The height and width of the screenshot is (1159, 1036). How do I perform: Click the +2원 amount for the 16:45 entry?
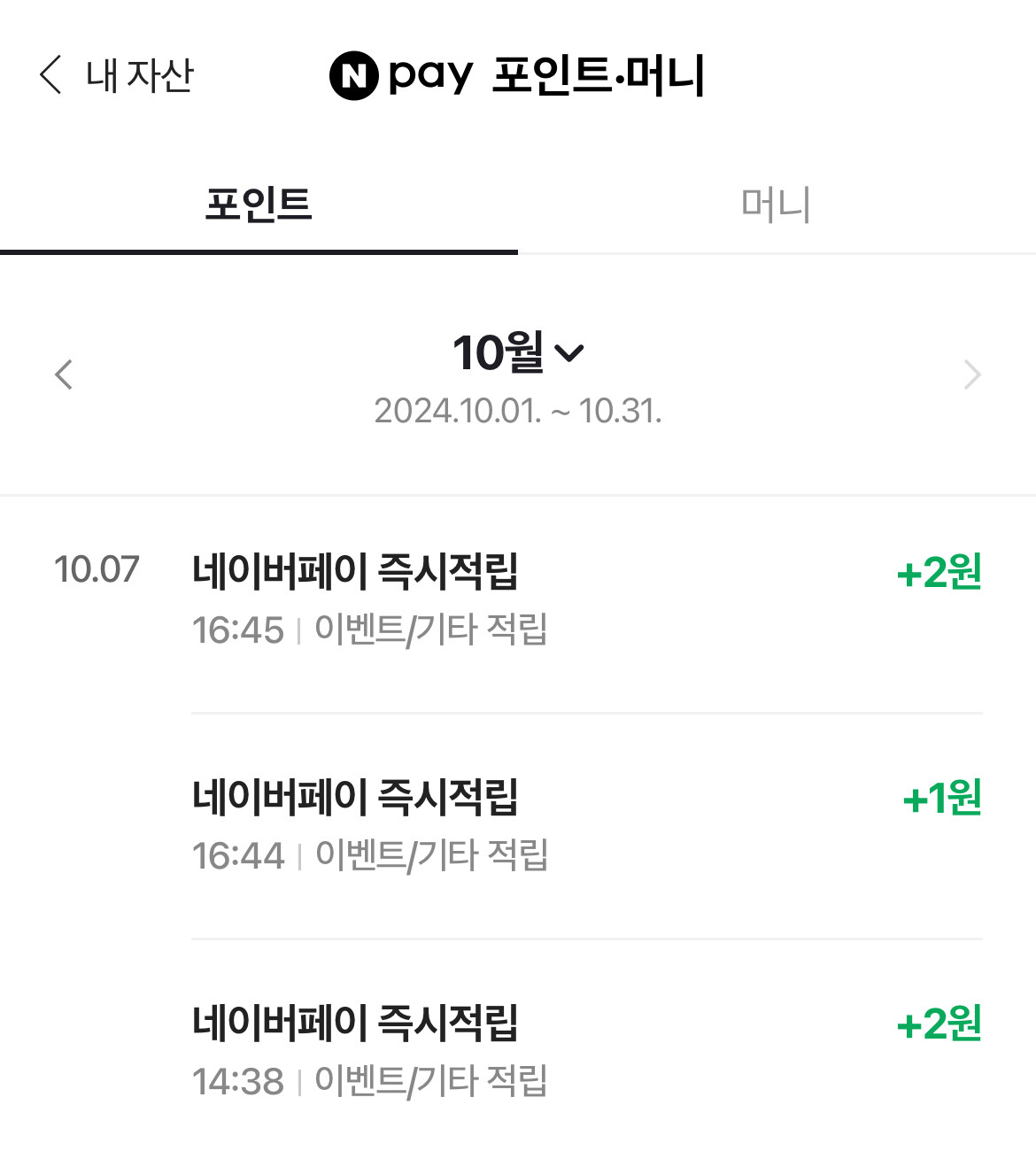coord(940,572)
